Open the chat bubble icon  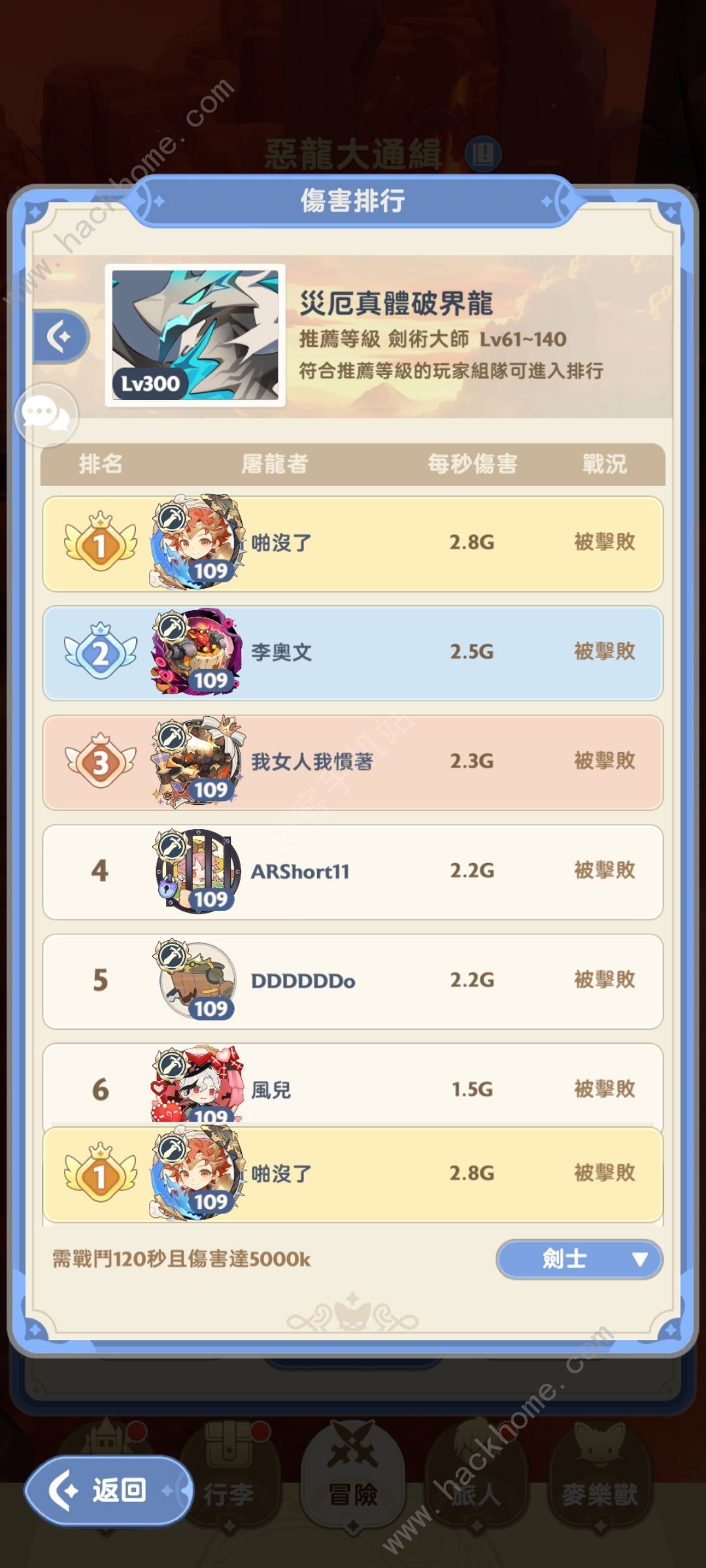45,414
